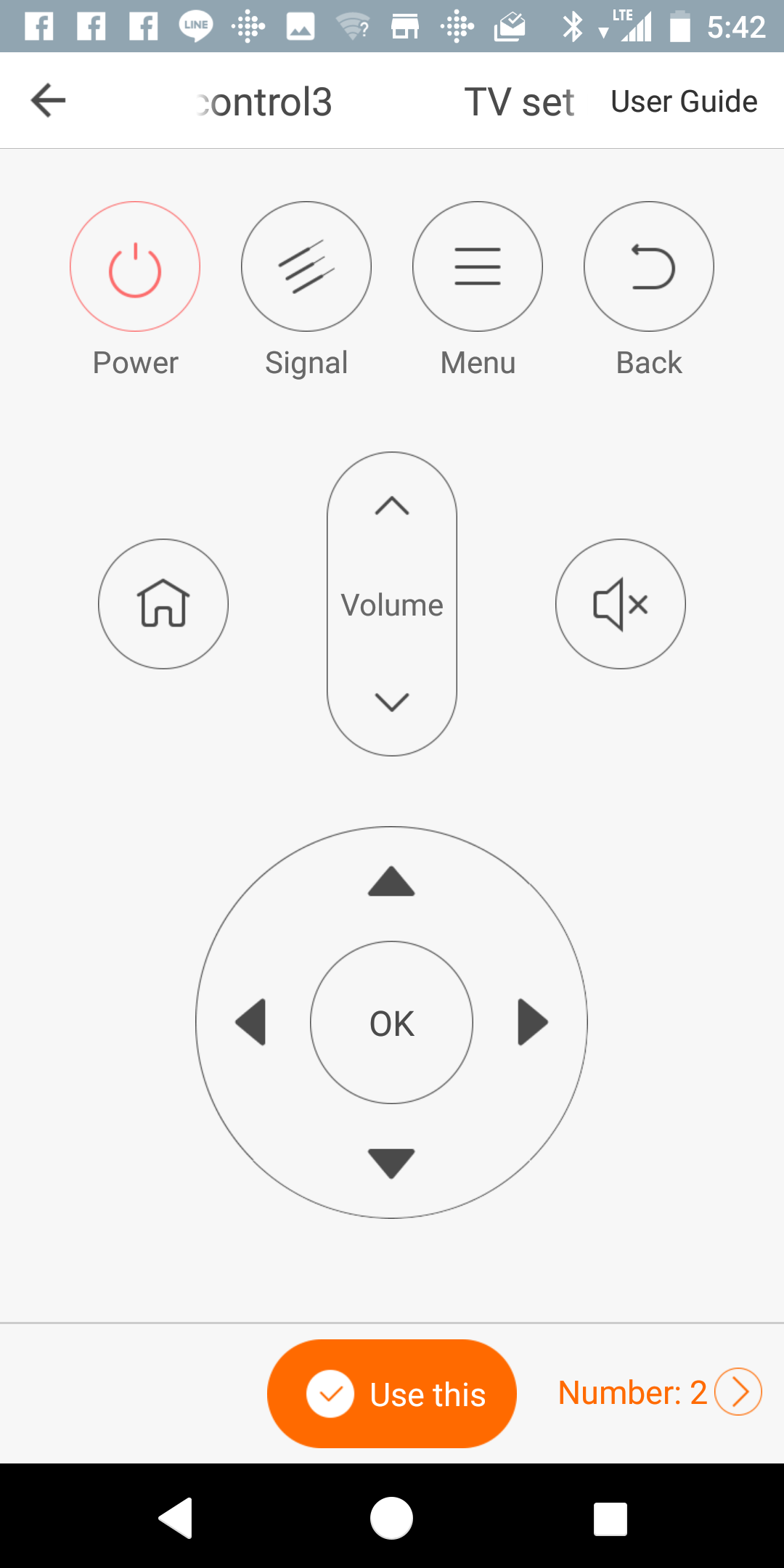
Task: Open the TV Menu button
Action: (478, 266)
